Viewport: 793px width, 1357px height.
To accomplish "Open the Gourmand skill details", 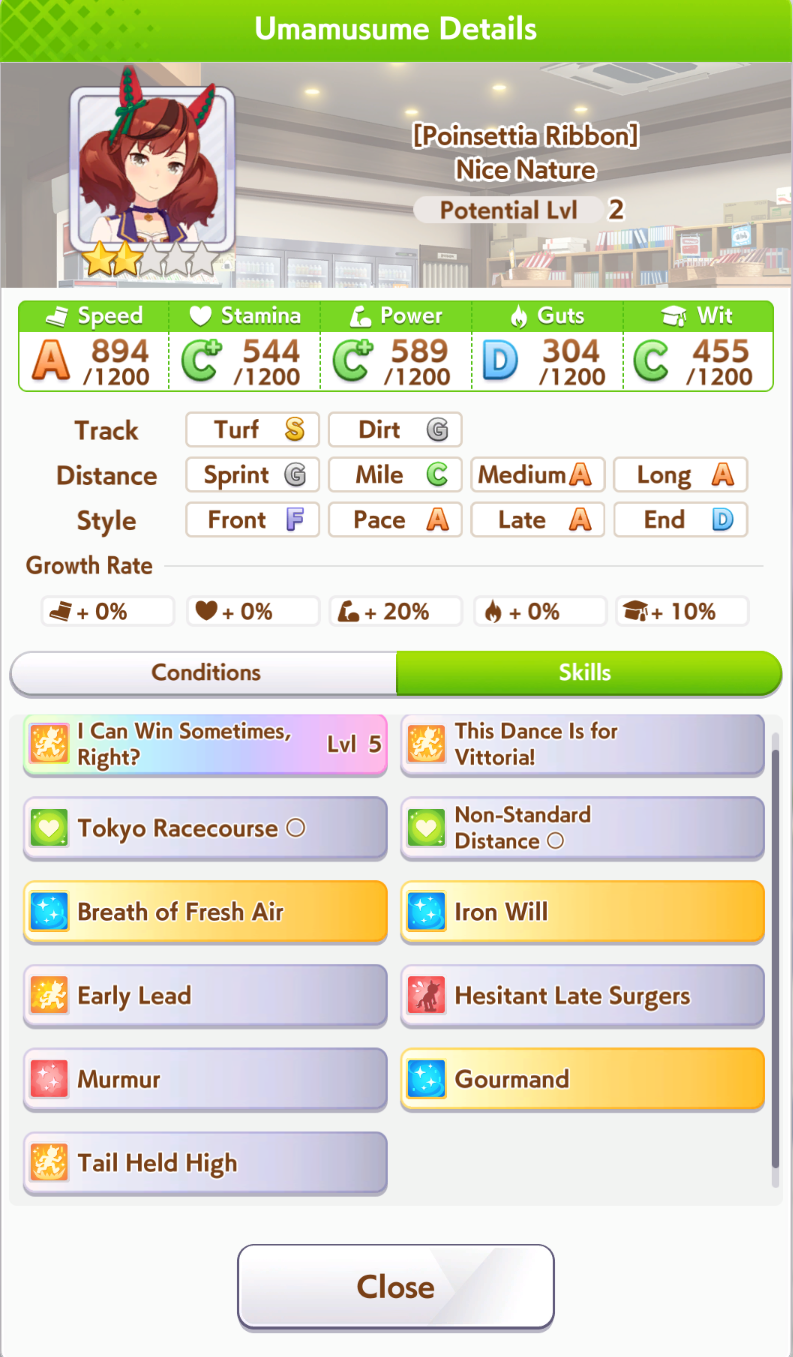I will click(583, 1079).
